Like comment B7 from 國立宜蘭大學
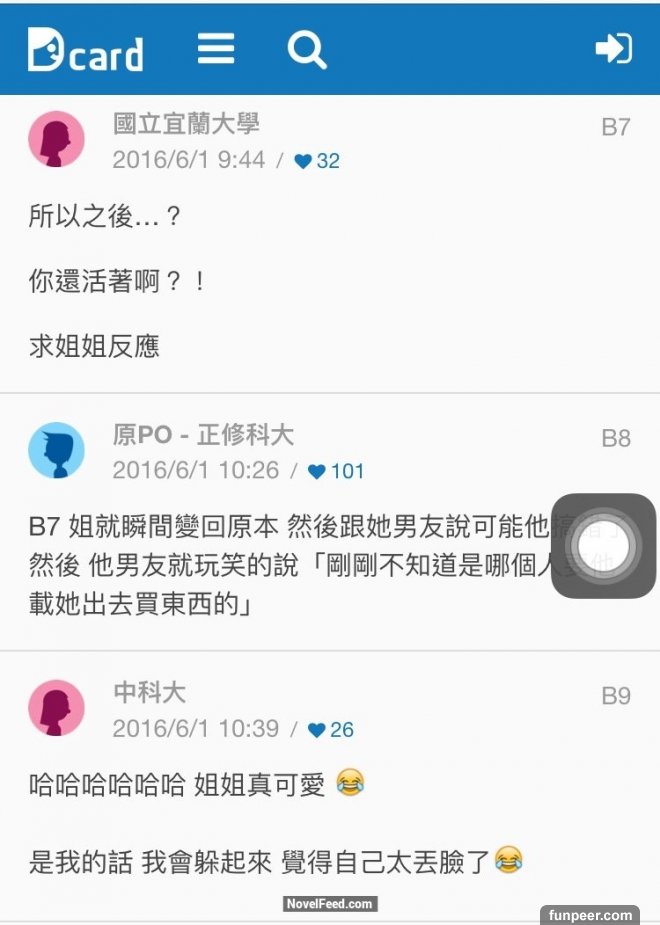Screen dimensions: 660x925 (x=304, y=161)
